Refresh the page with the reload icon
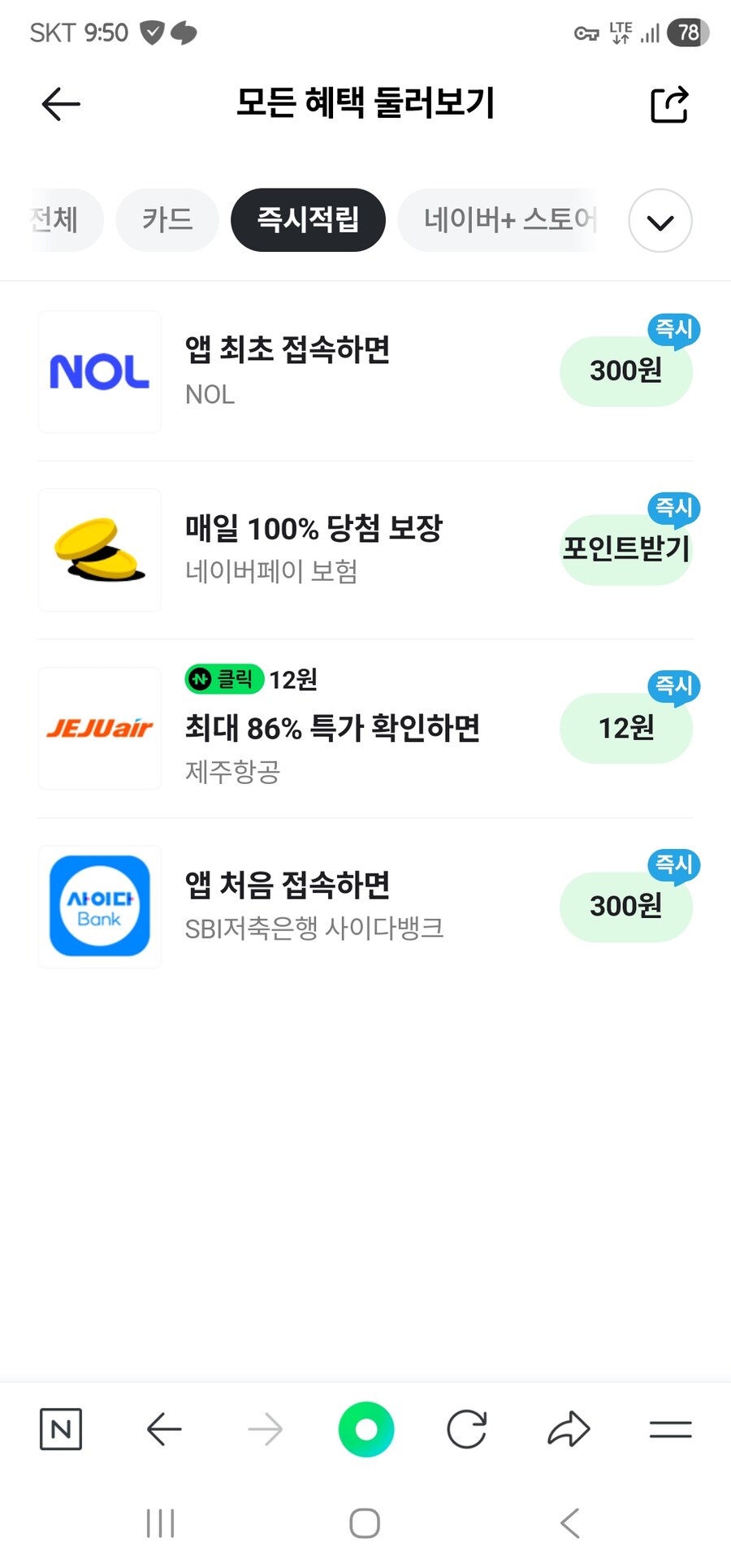Screen dimensions: 731x1568 click(467, 1429)
